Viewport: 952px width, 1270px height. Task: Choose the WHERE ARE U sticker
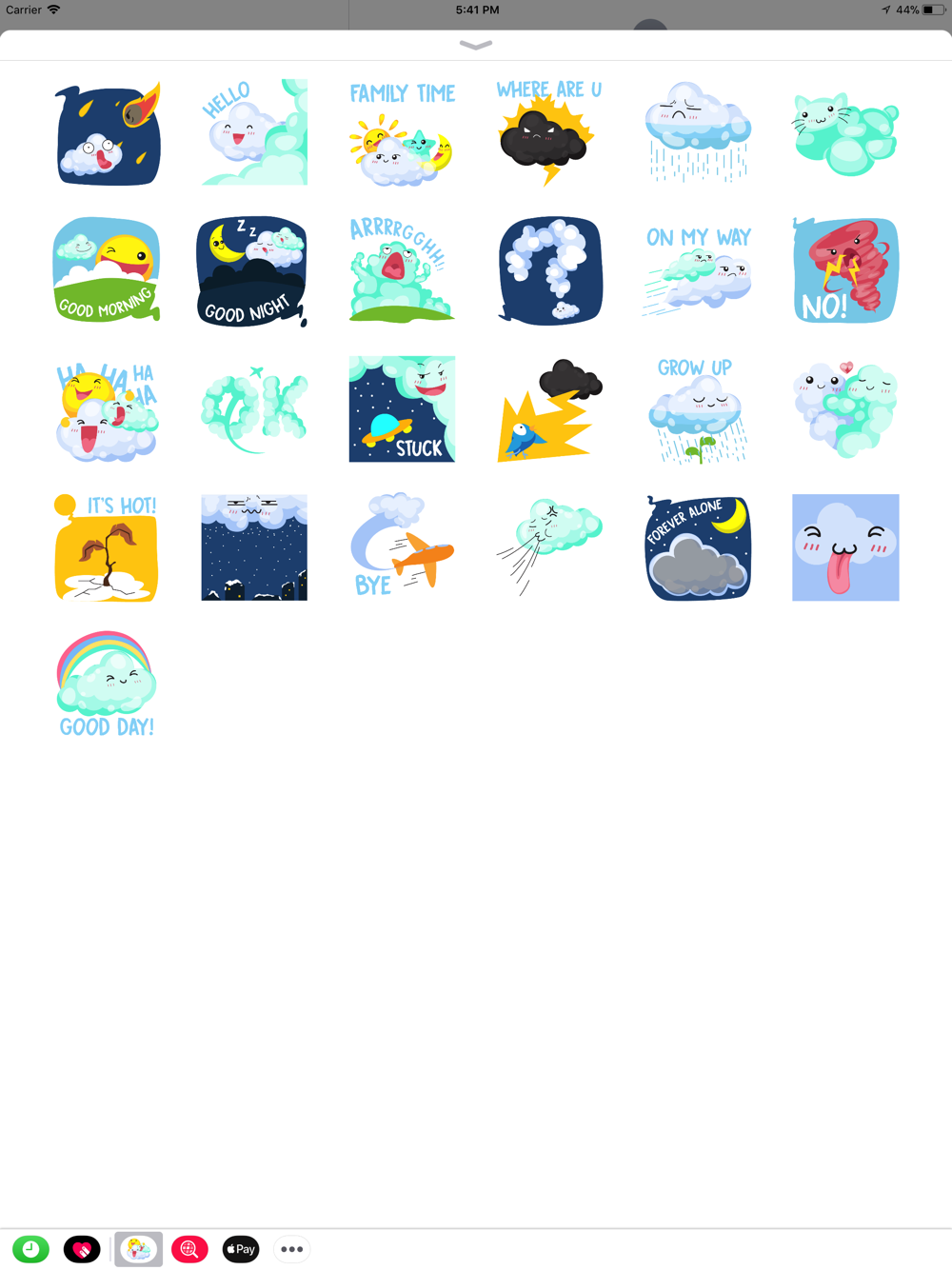(x=549, y=132)
